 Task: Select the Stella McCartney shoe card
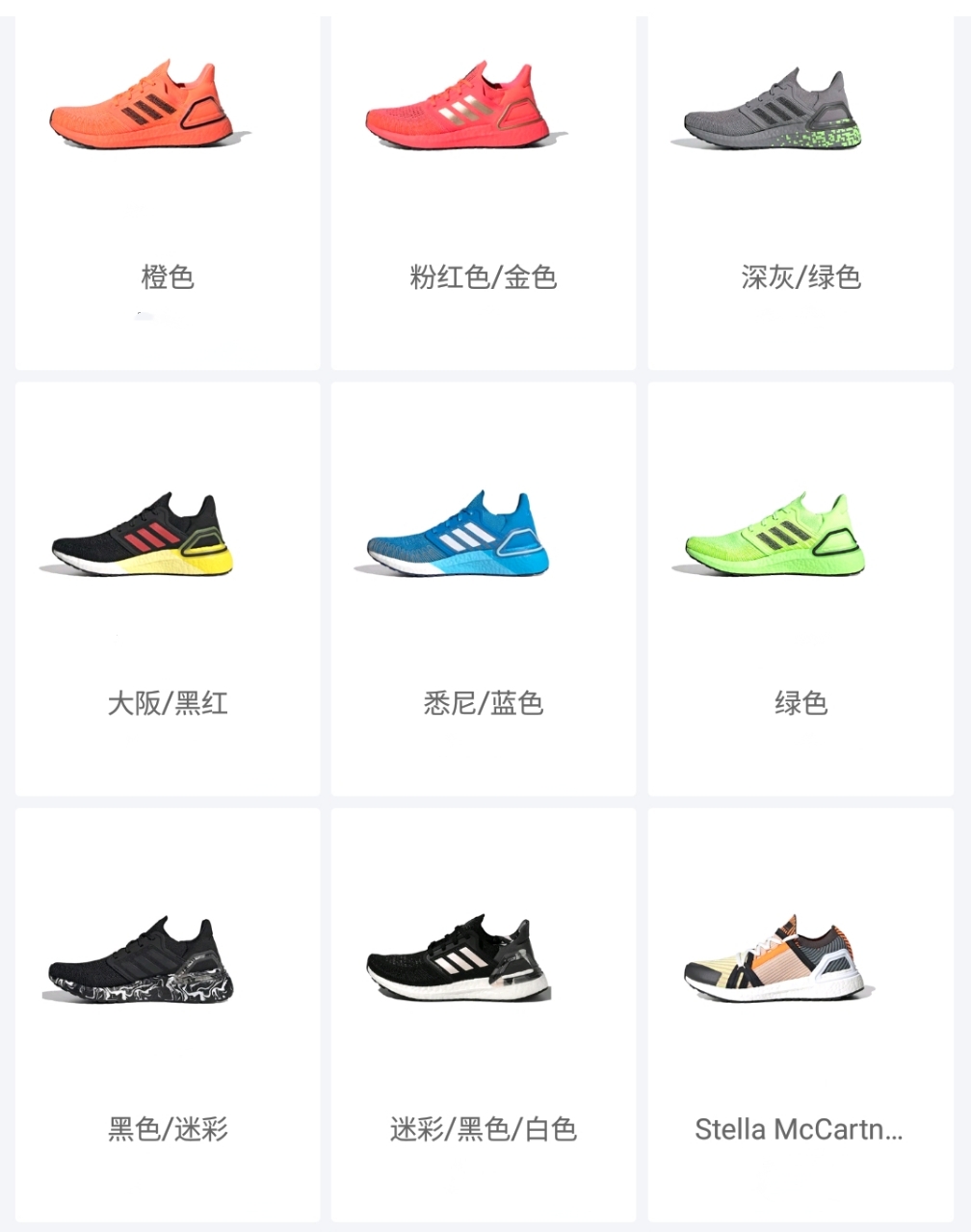tap(800, 1013)
